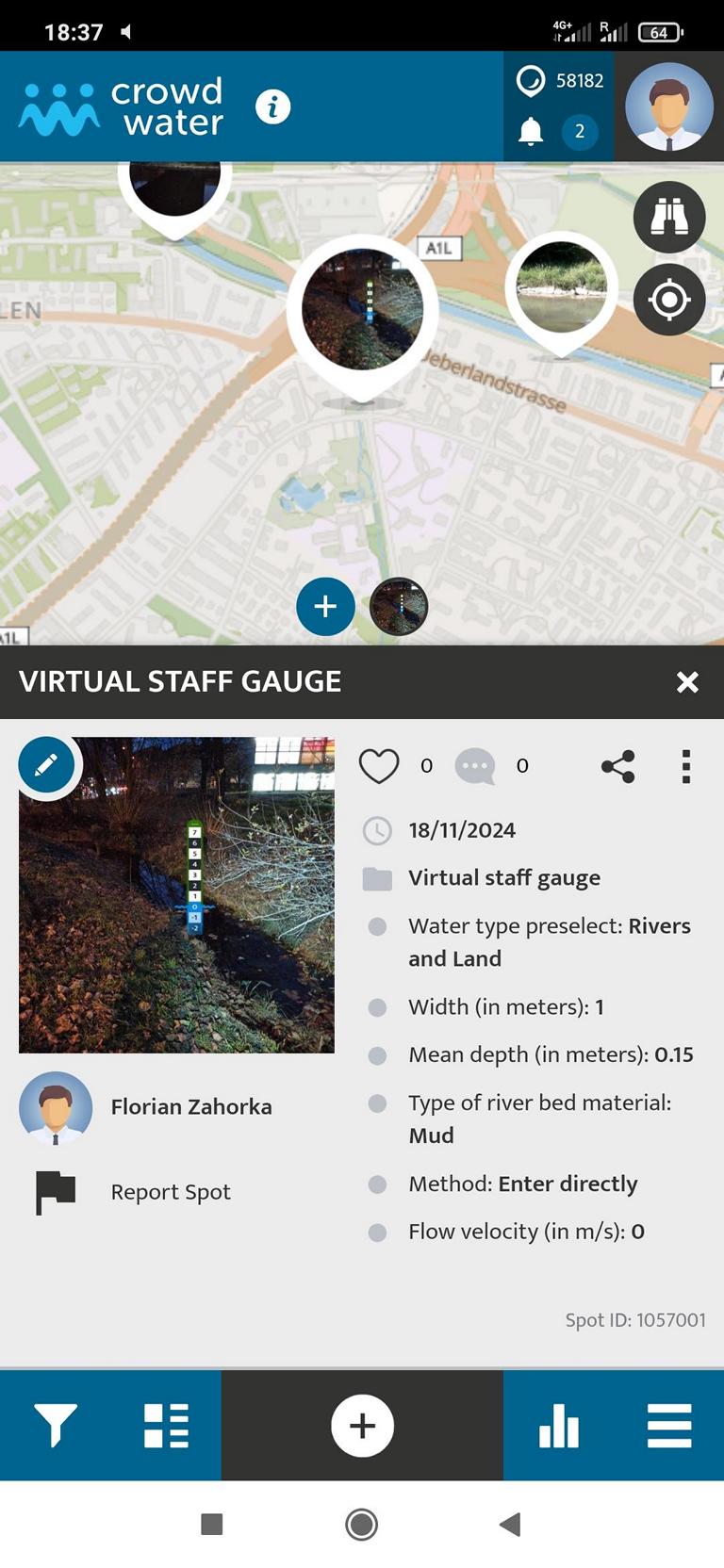This screenshot has width=724, height=1568.
Task: Share this spot
Action: point(618,766)
